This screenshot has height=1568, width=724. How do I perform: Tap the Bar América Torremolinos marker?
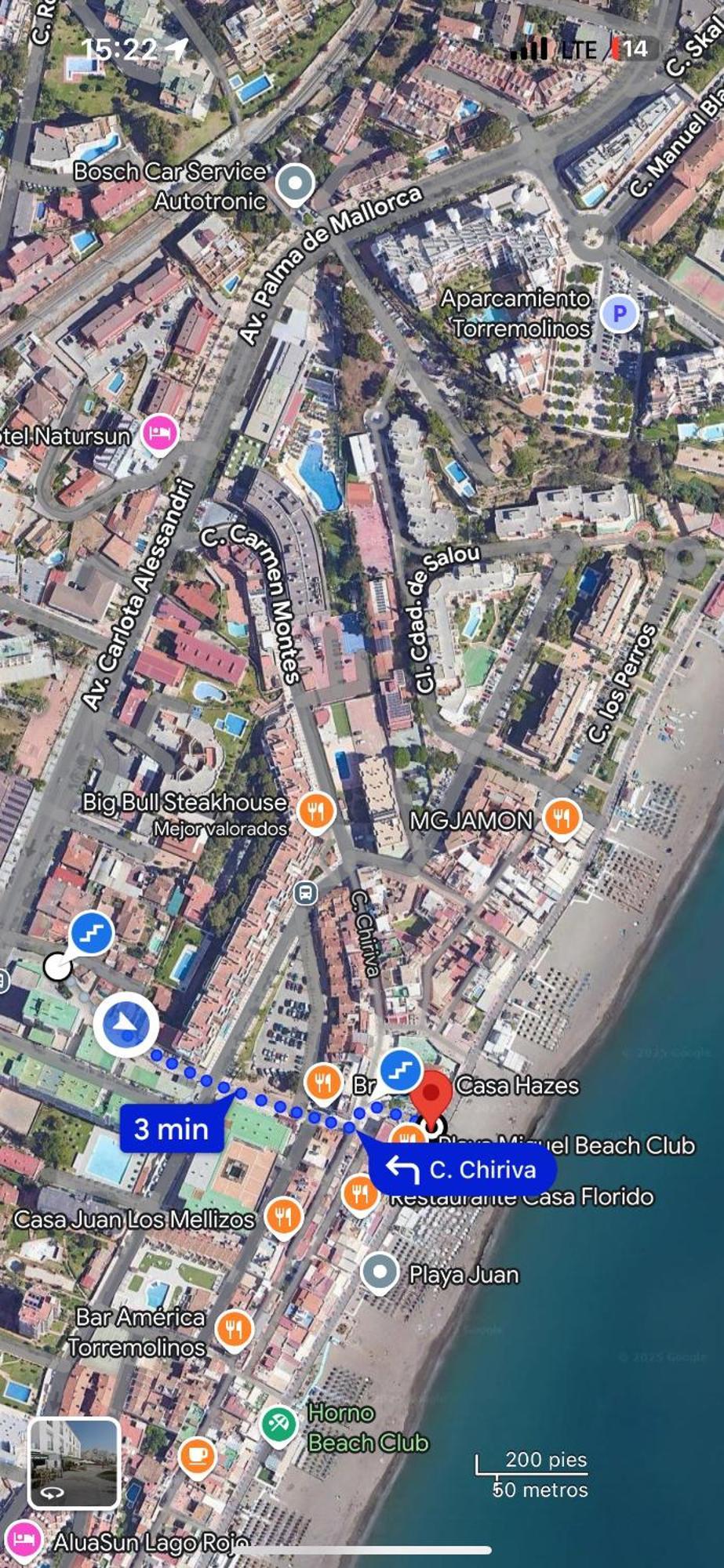(x=234, y=1329)
